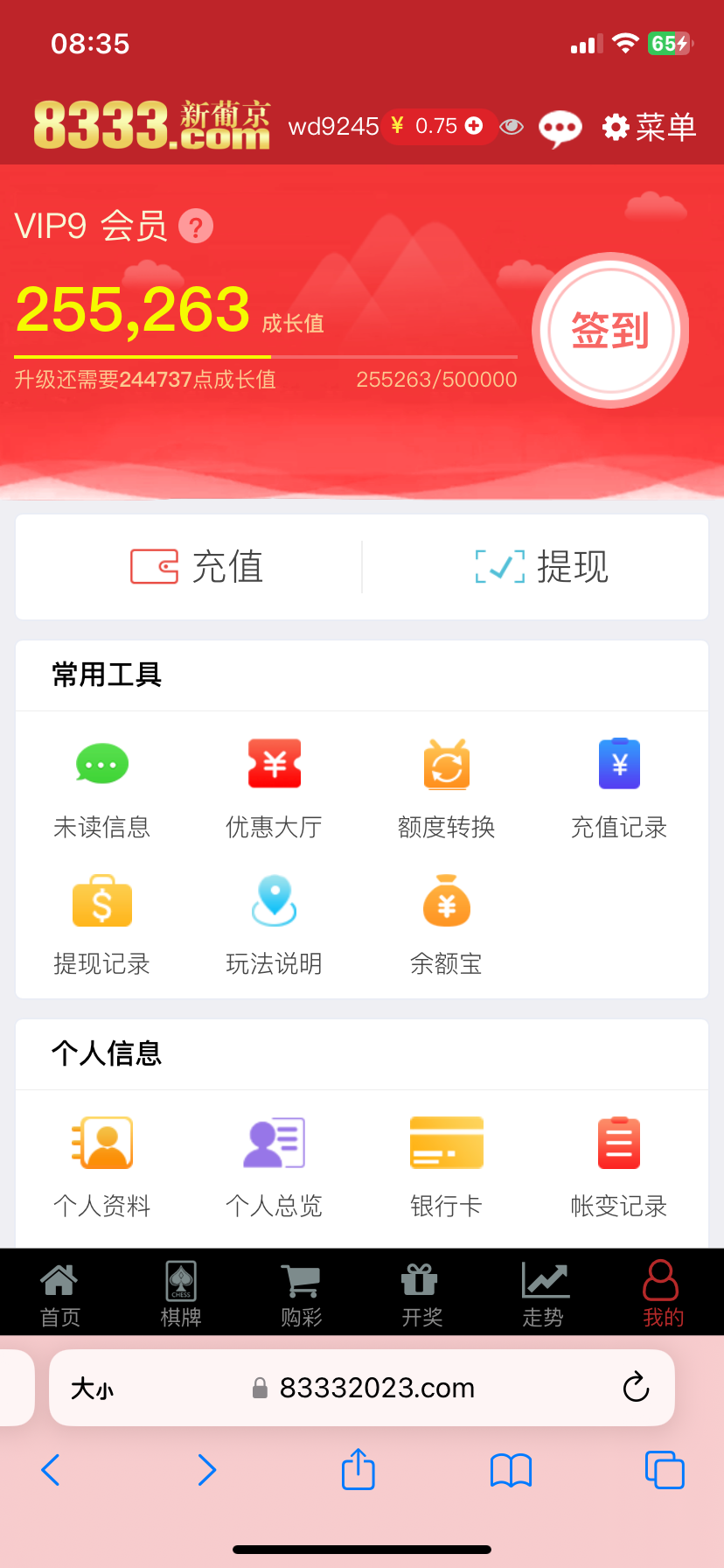The image size is (724, 1568).
Task: Open the chat message bubble in header
Action: pos(560,126)
